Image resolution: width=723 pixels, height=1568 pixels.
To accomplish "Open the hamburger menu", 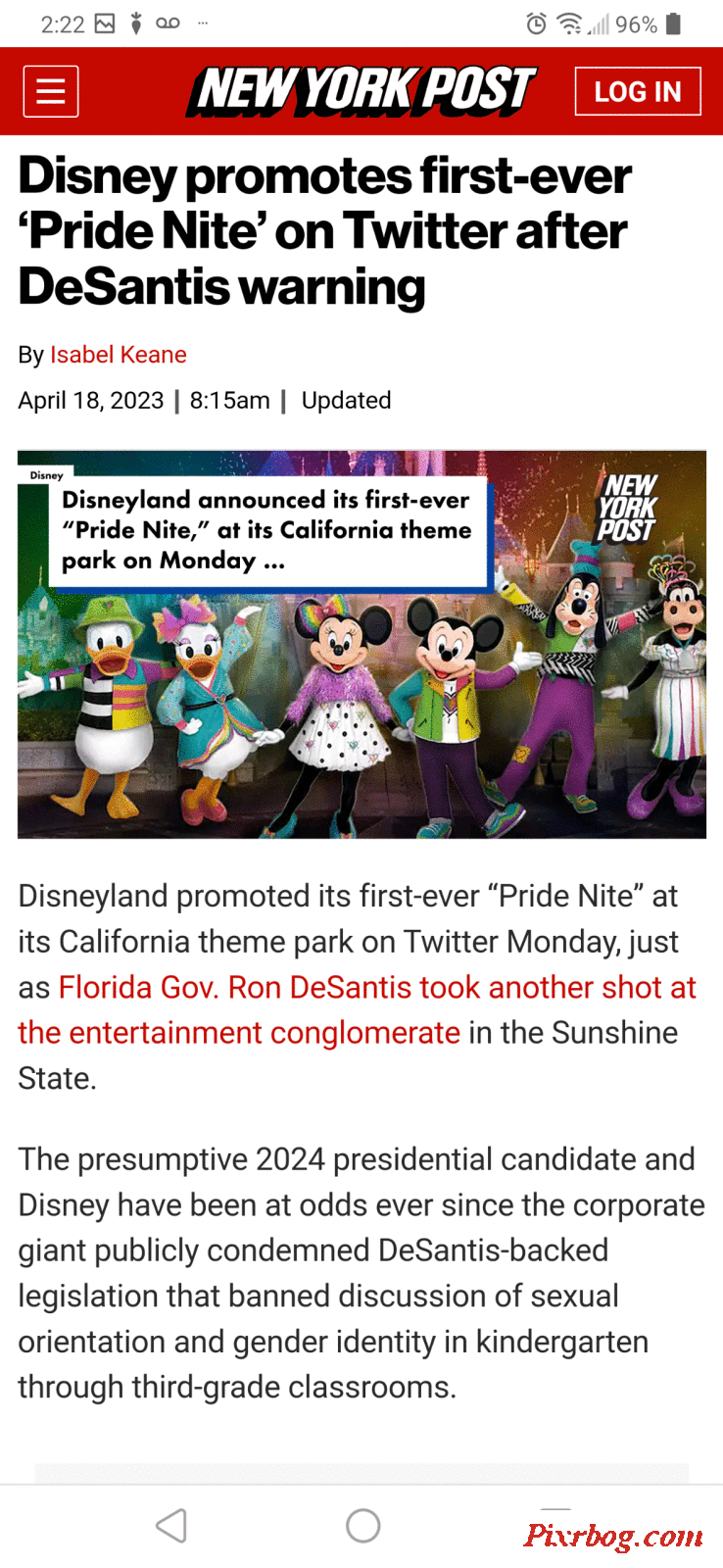I will point(51,92).
